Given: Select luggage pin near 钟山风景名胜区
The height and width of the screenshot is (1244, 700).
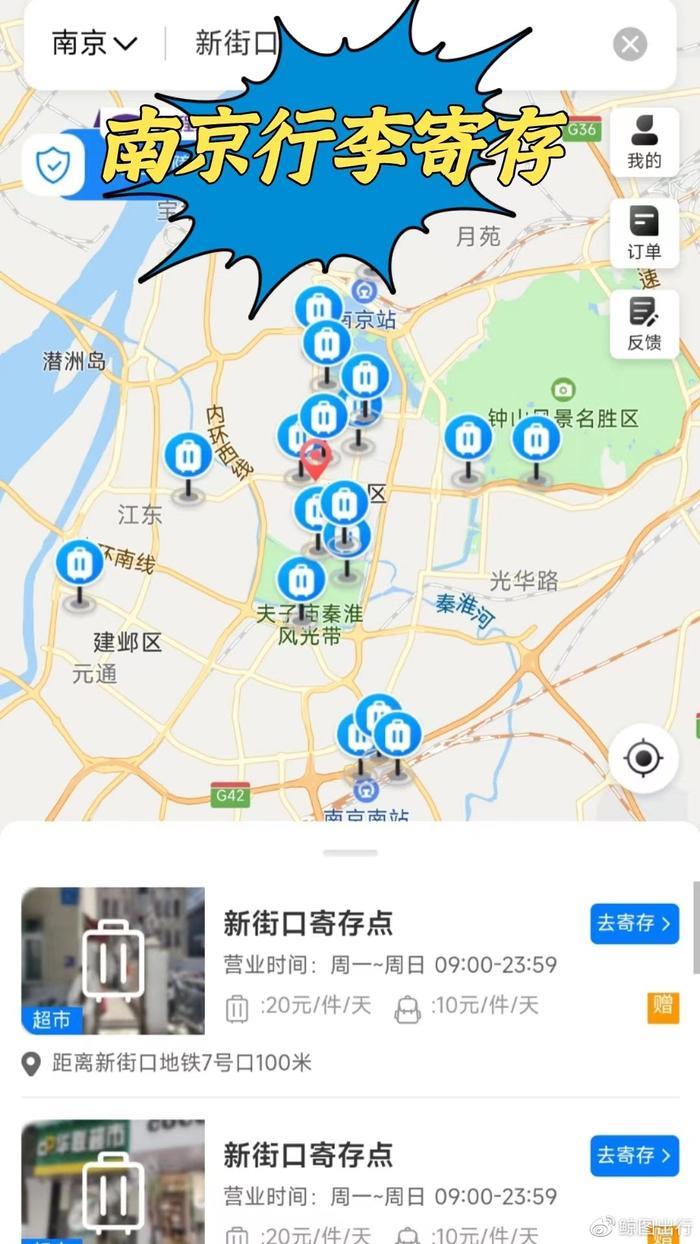Looking at the screenshot, I should pyautogui.click(x=536, y=441).
